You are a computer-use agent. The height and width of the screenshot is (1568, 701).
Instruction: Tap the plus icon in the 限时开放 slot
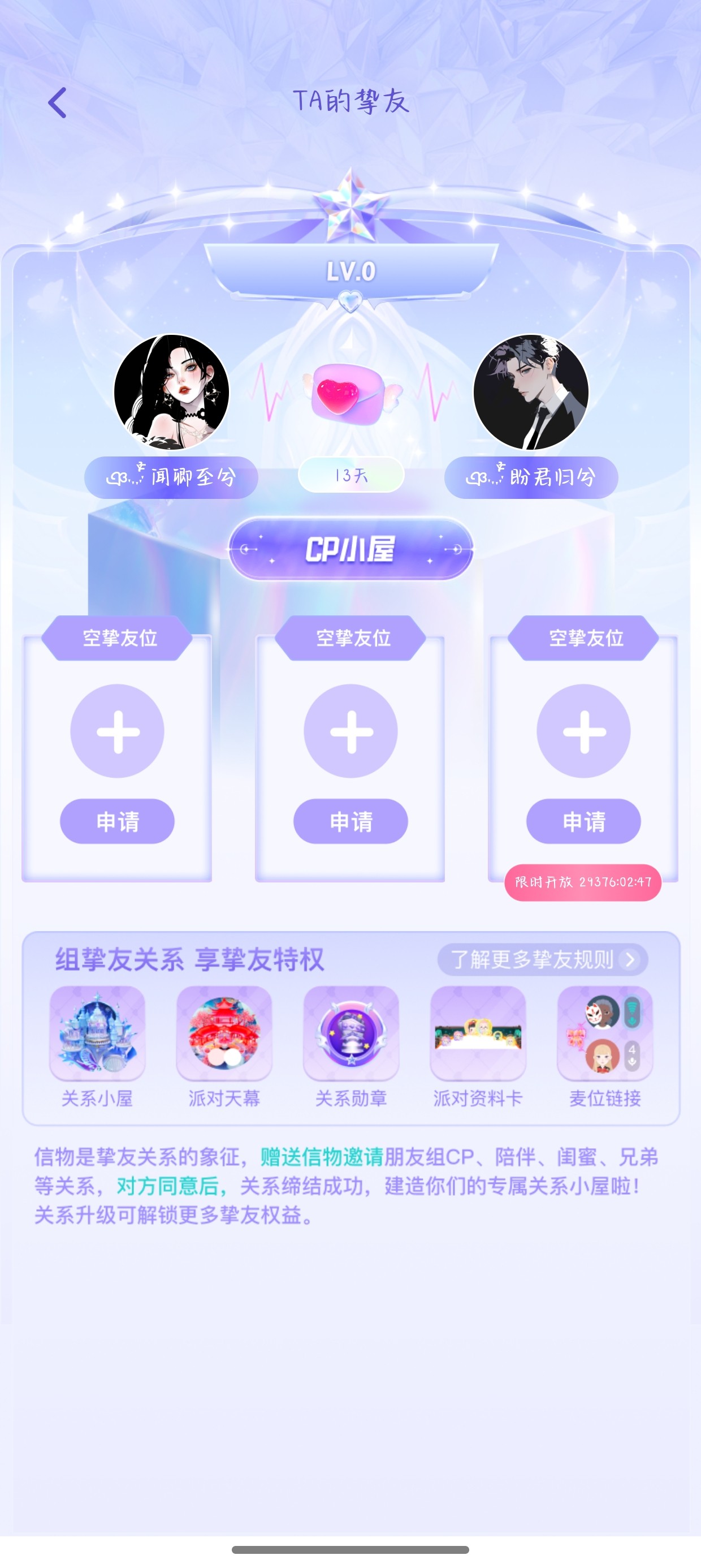pyautogui.click(x=583, y=731)
